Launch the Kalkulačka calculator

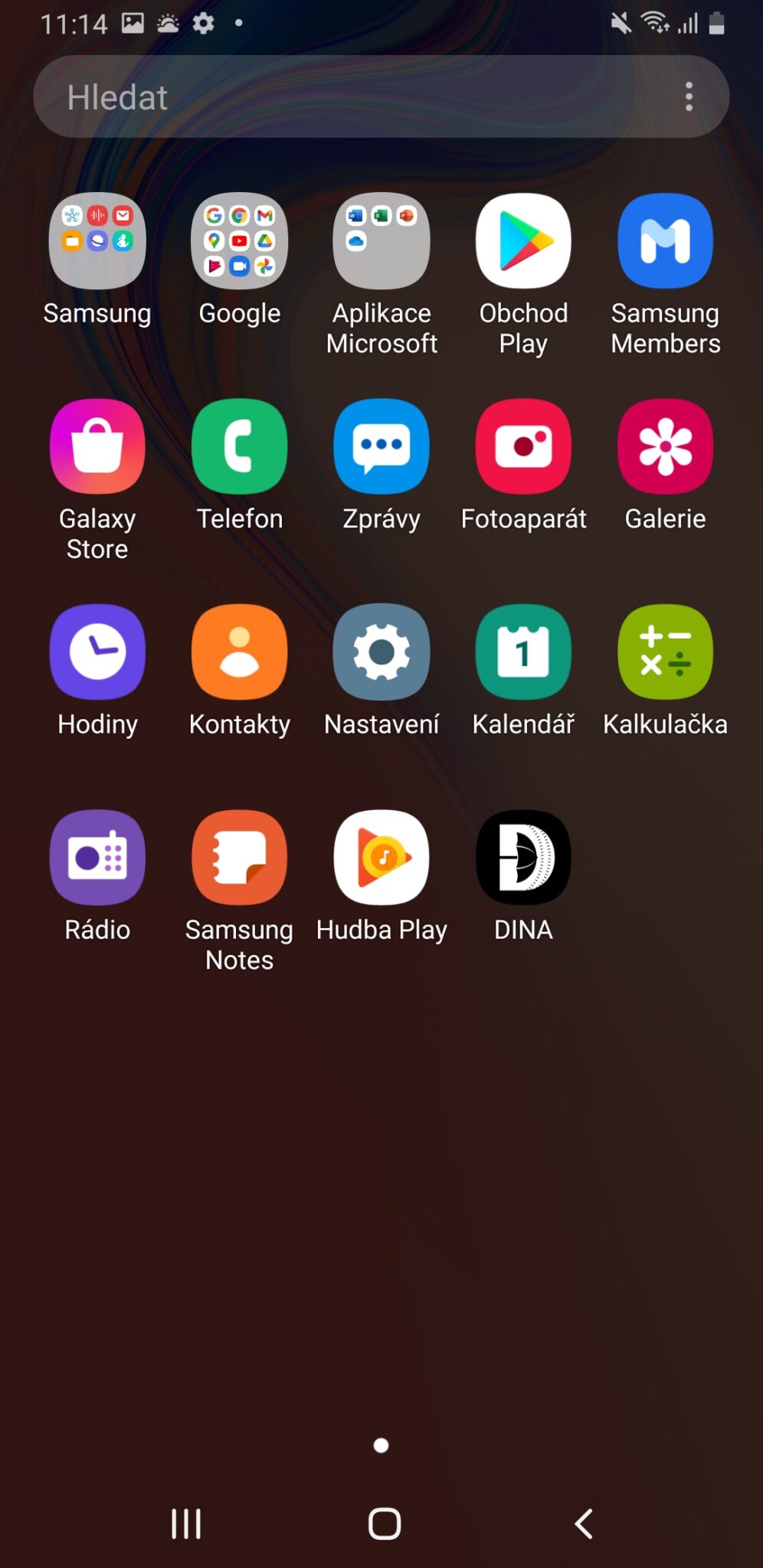[665, 652]
